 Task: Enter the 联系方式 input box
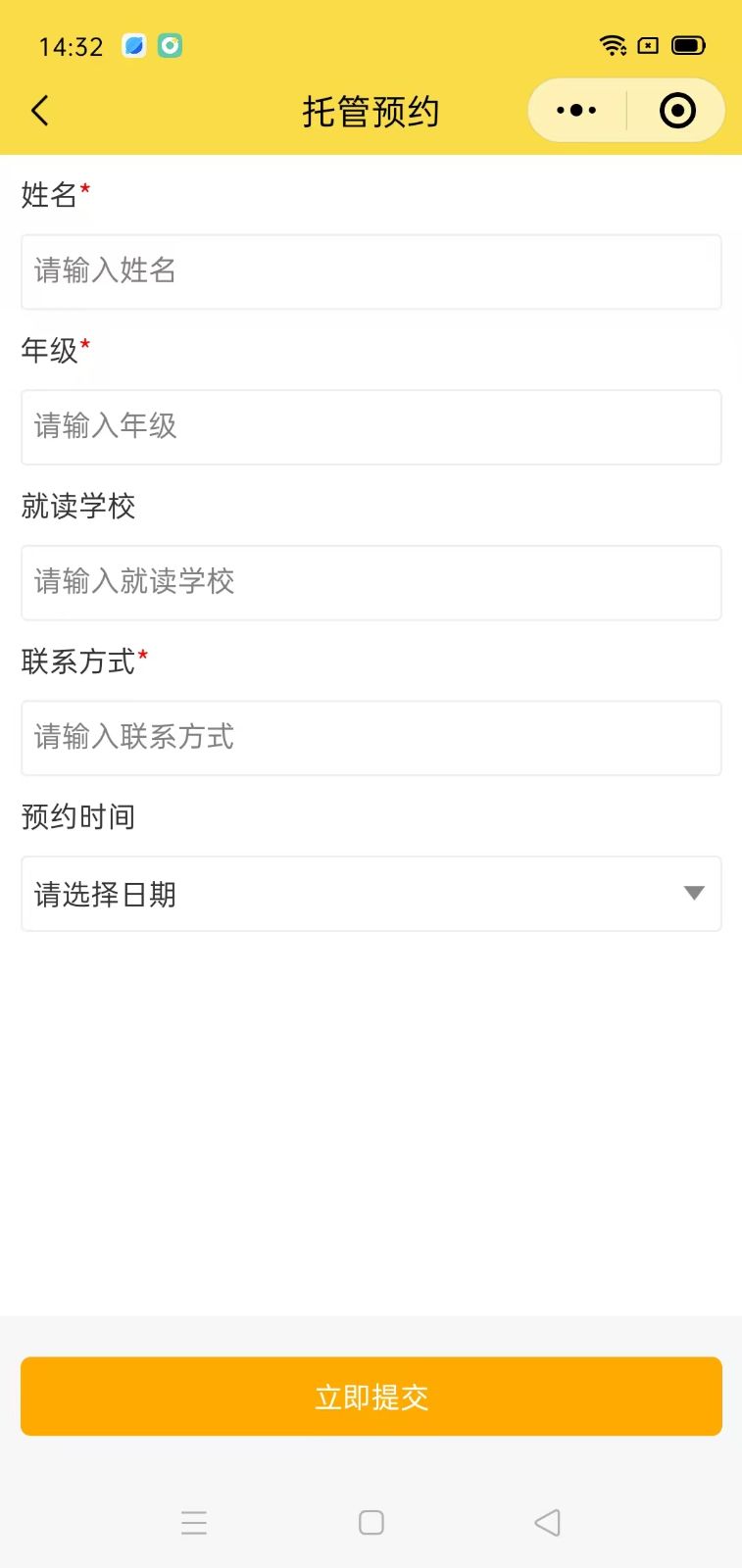pyautogui.click(x=371, y=738)
